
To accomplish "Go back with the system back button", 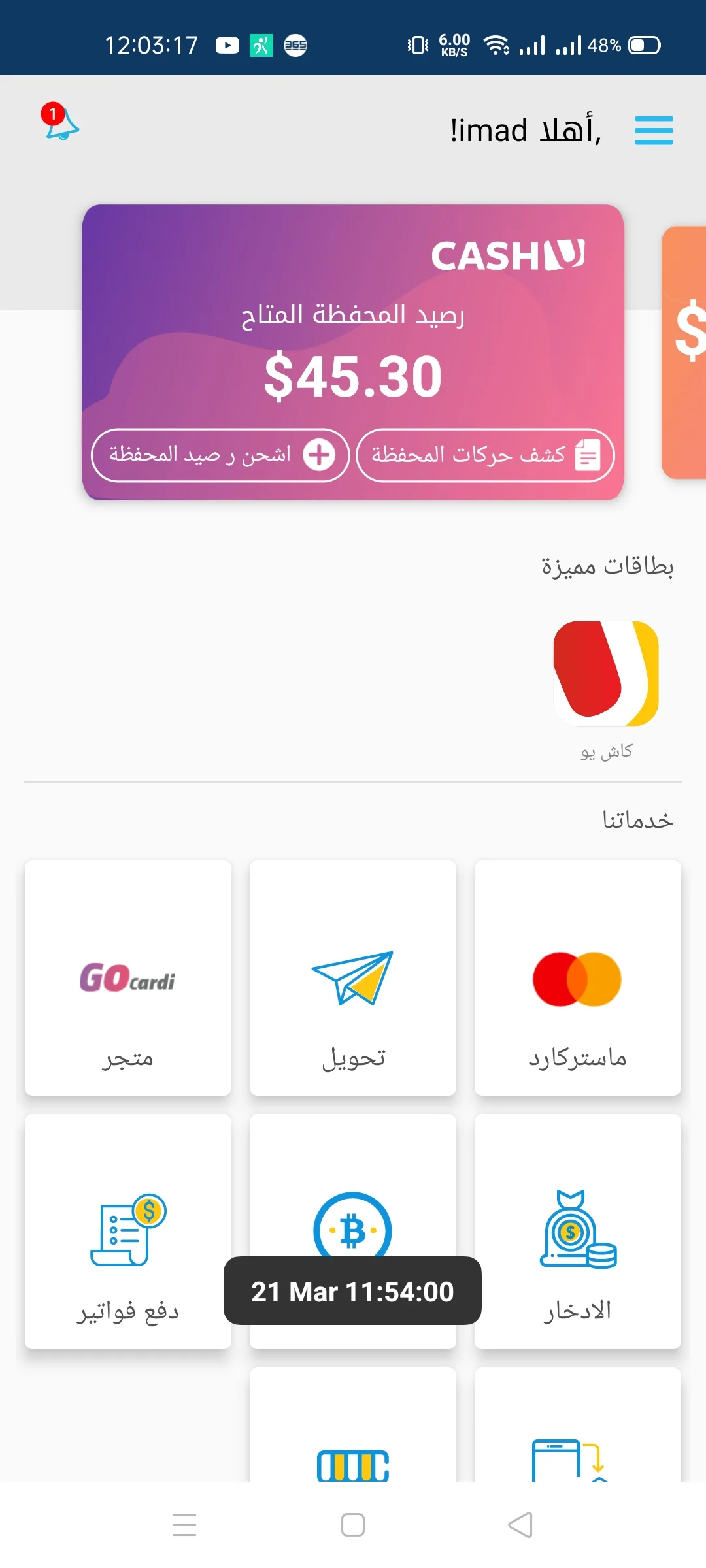I will pyautogui.click(x=520, y=1525).
